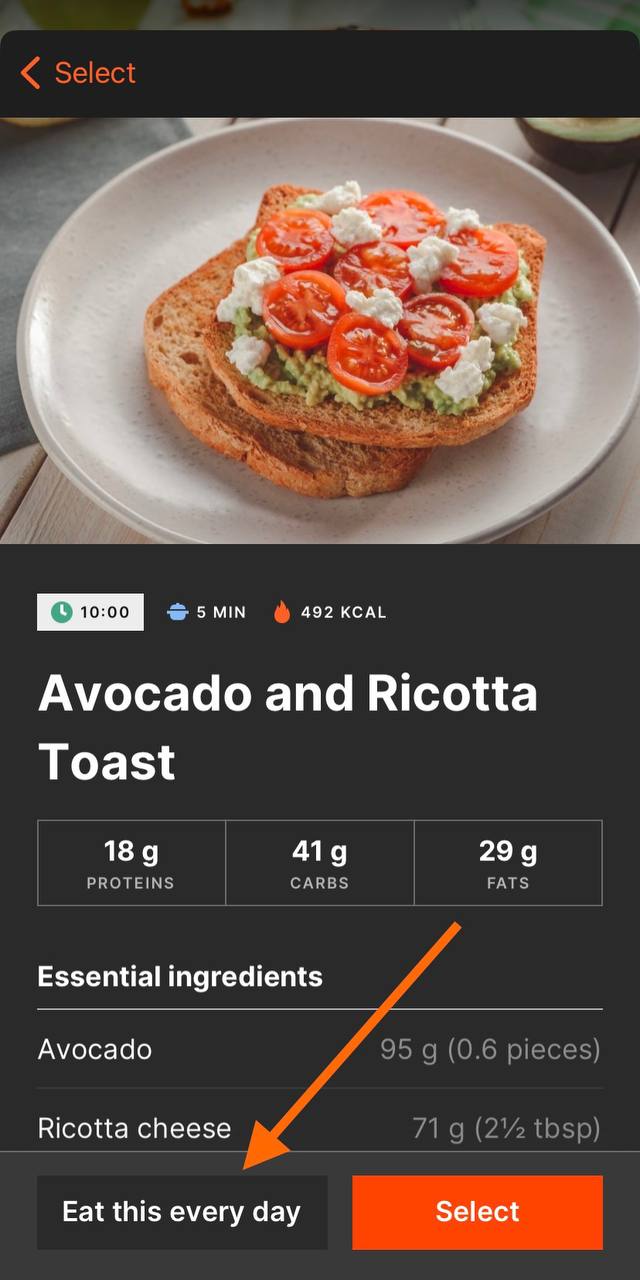This screenshot has height=1280, width=640.
Task: Select this Avocado and Ricotta Toast meal
Action: 477,1212
